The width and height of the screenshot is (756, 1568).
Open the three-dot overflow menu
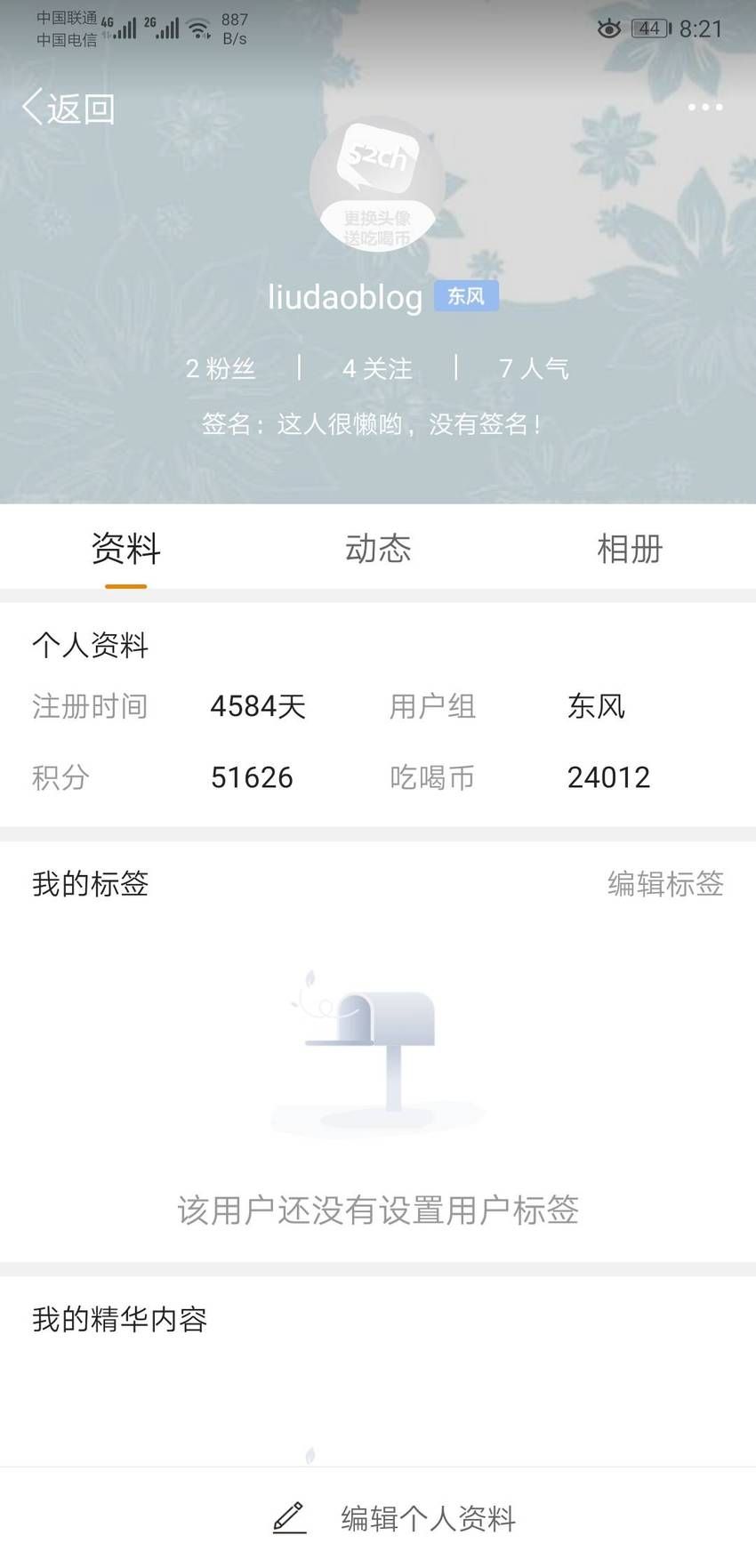pyautogui.click(x=704, y=108)
